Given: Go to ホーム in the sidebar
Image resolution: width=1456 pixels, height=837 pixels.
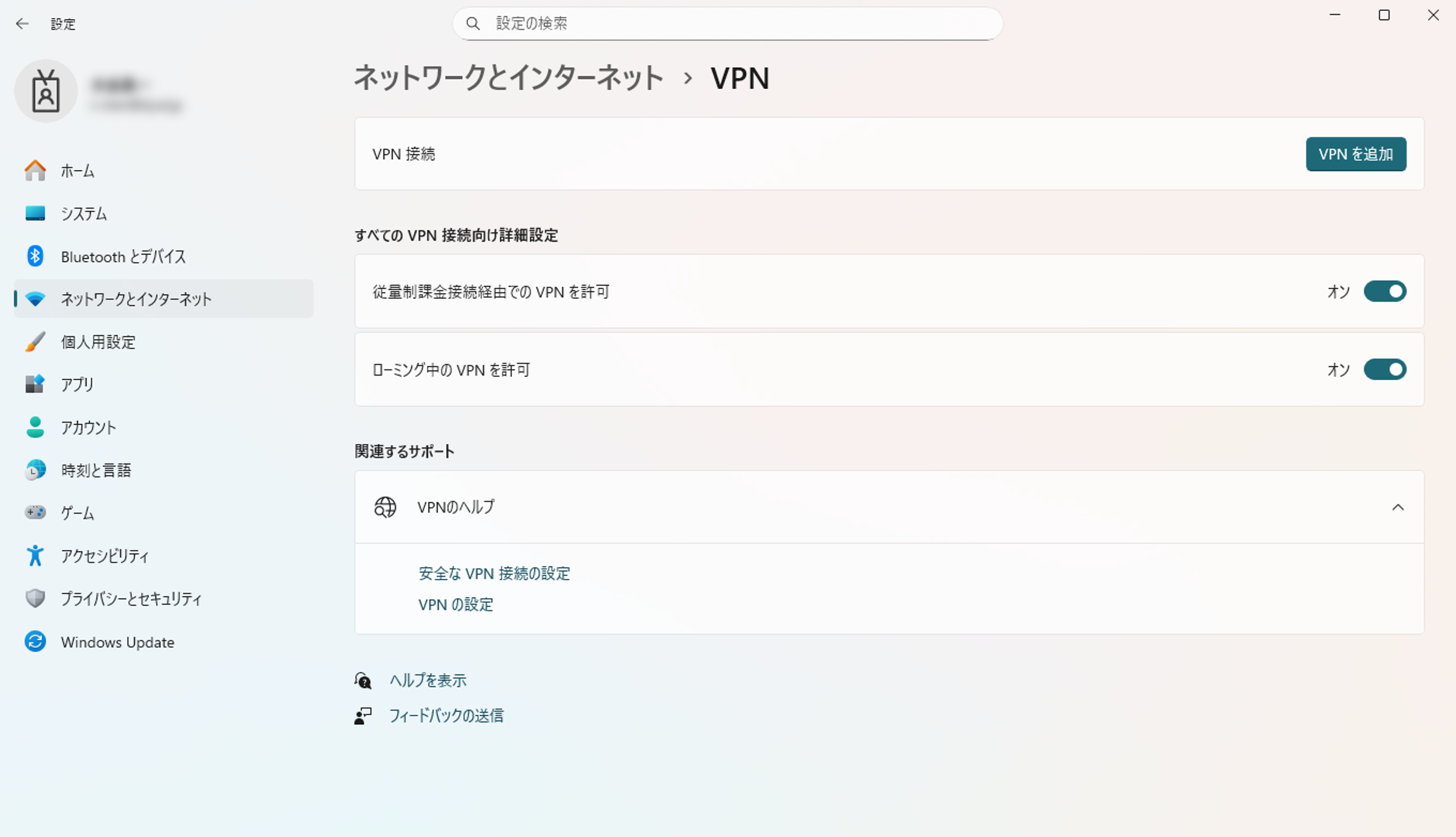Looking at the screenshot, I should (78, 171).
